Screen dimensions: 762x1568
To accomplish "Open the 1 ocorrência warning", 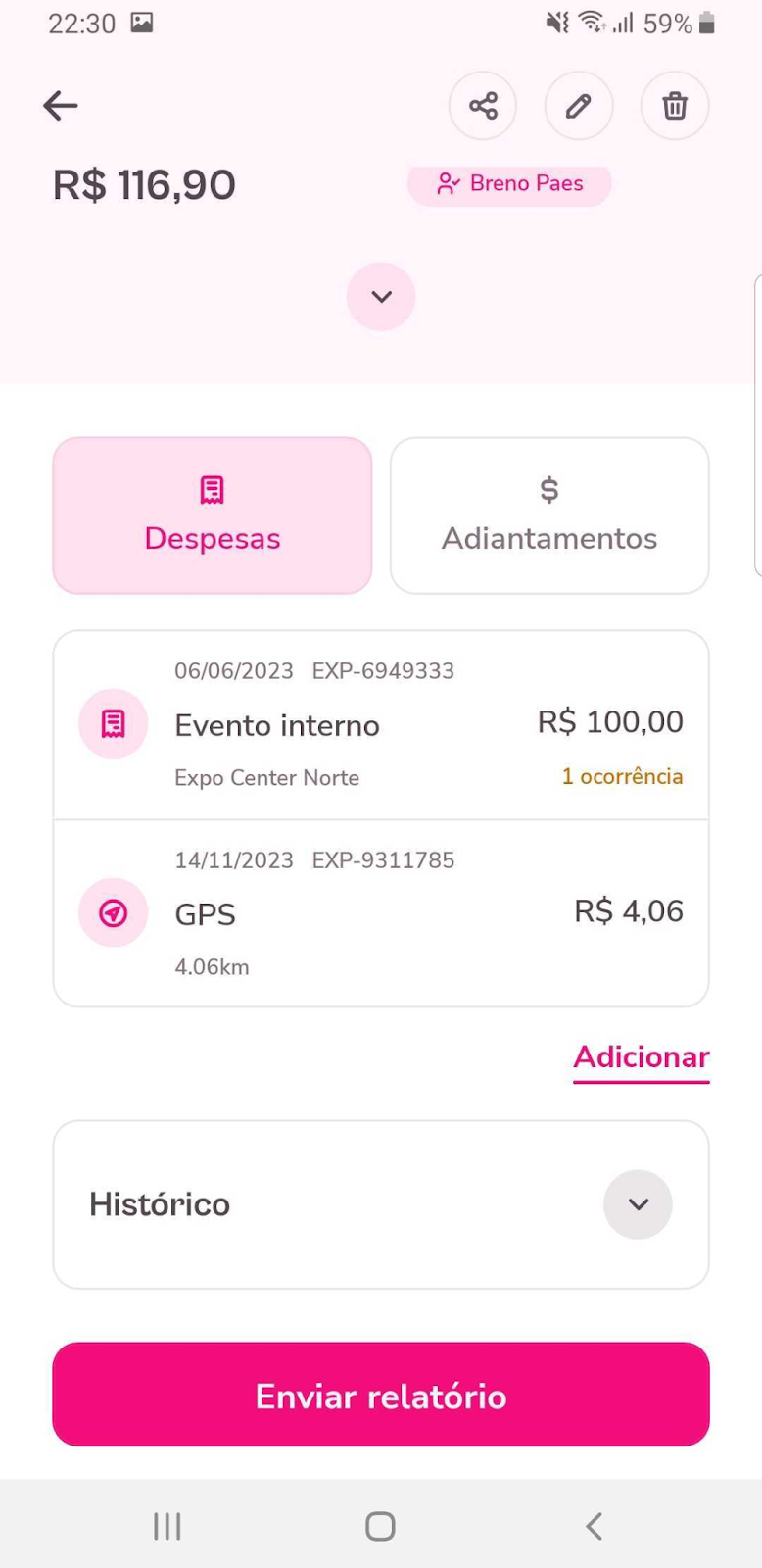I will [622, 776].
